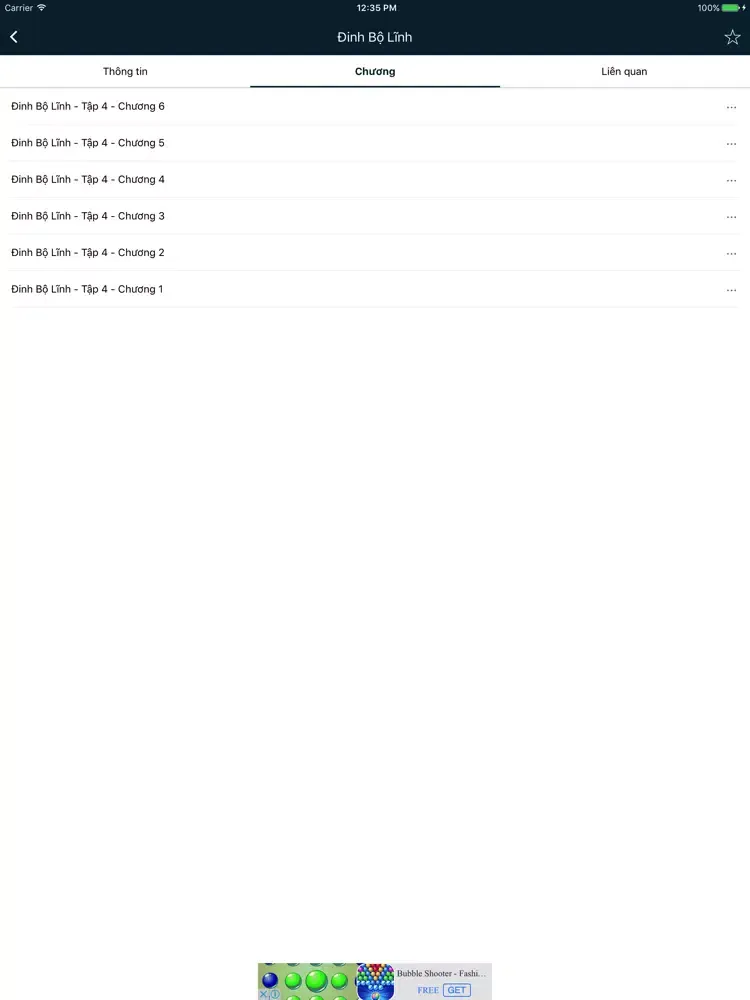Open more options for Chương 6

click(731, 107)
